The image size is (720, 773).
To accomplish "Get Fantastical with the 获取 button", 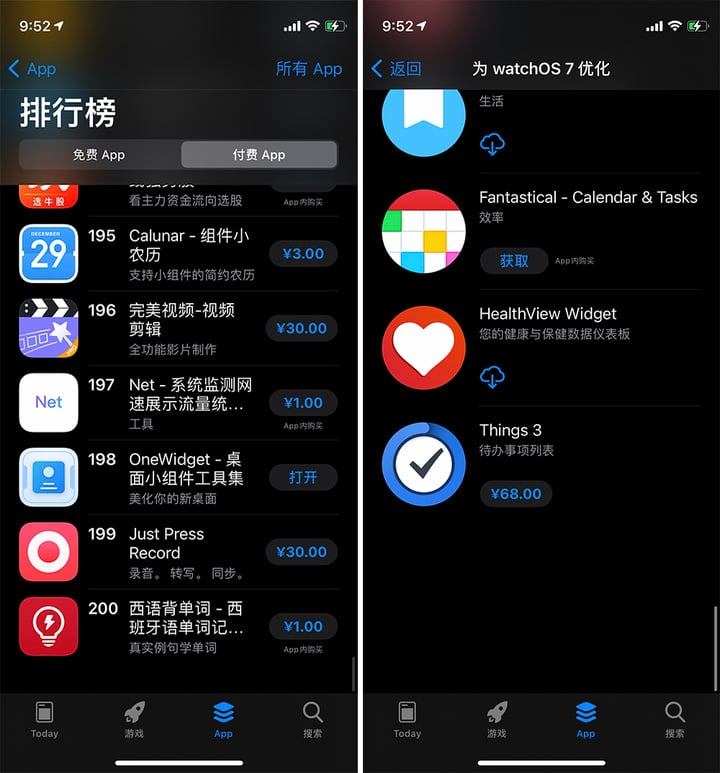I will pos(514,261).
